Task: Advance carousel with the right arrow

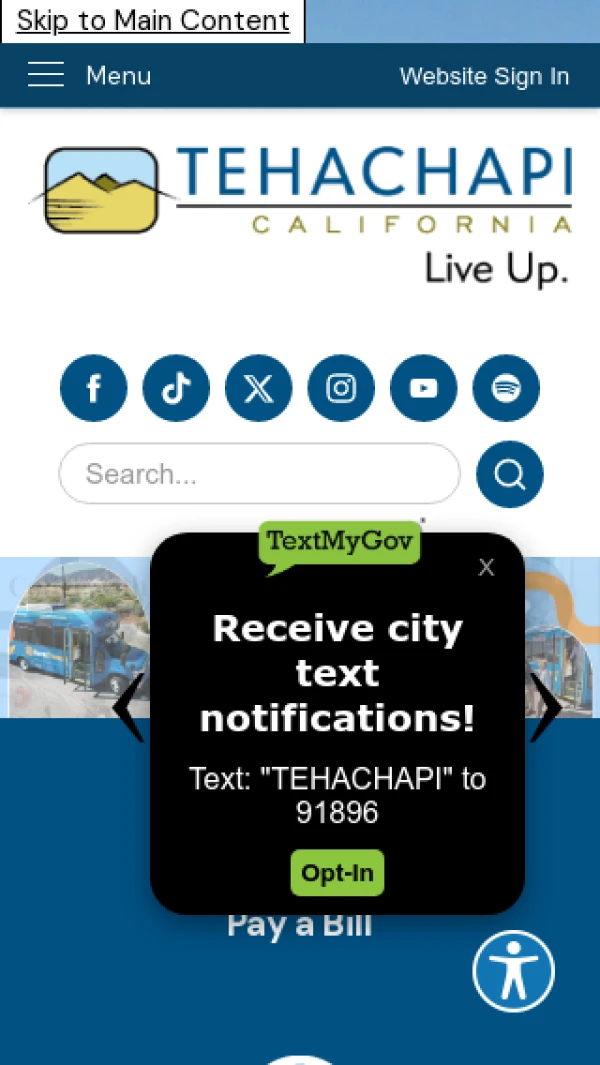Action: coord(545,707)
